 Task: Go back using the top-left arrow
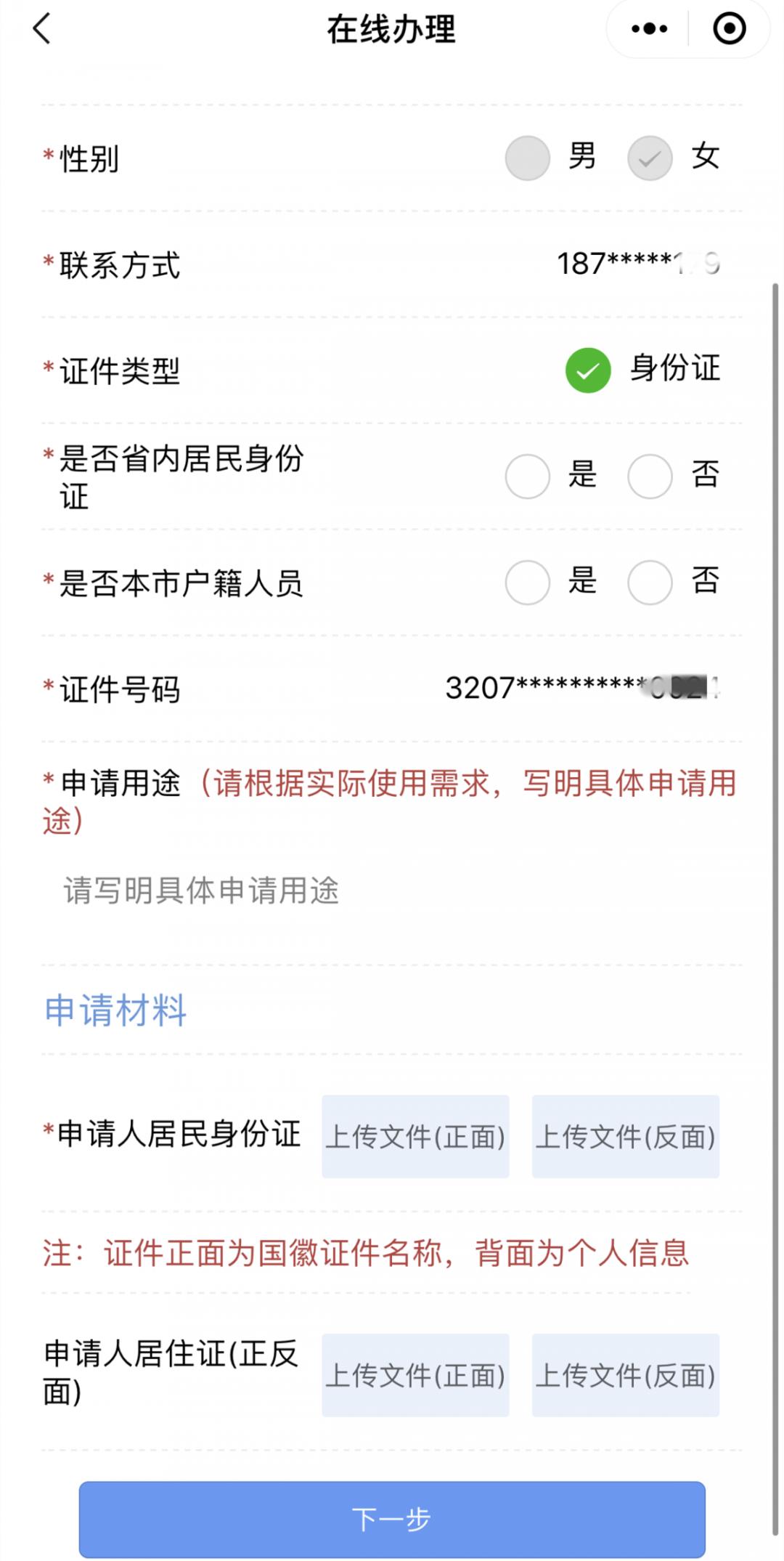42,29
